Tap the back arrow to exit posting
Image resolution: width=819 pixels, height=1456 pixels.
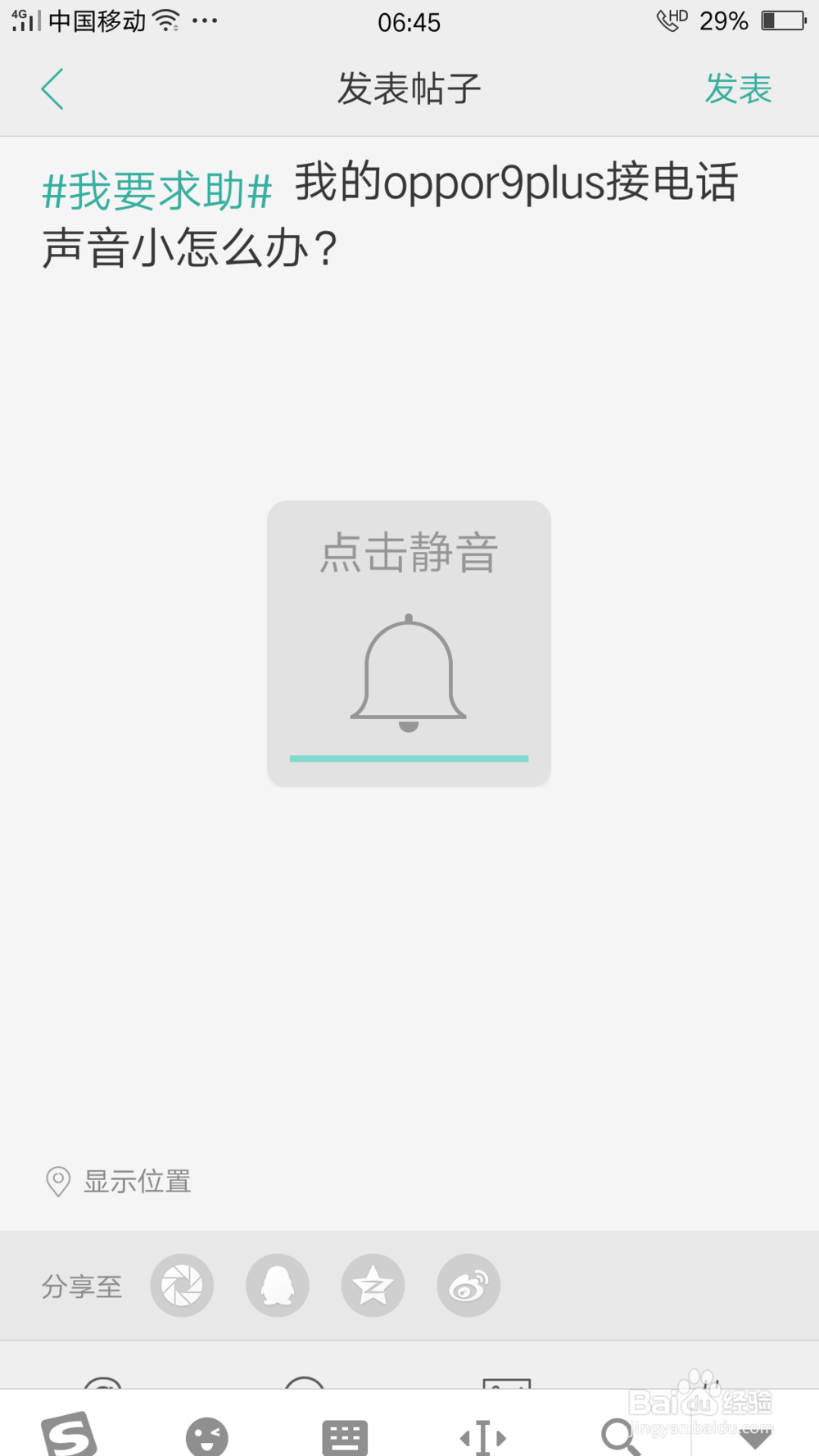[52, 87]
